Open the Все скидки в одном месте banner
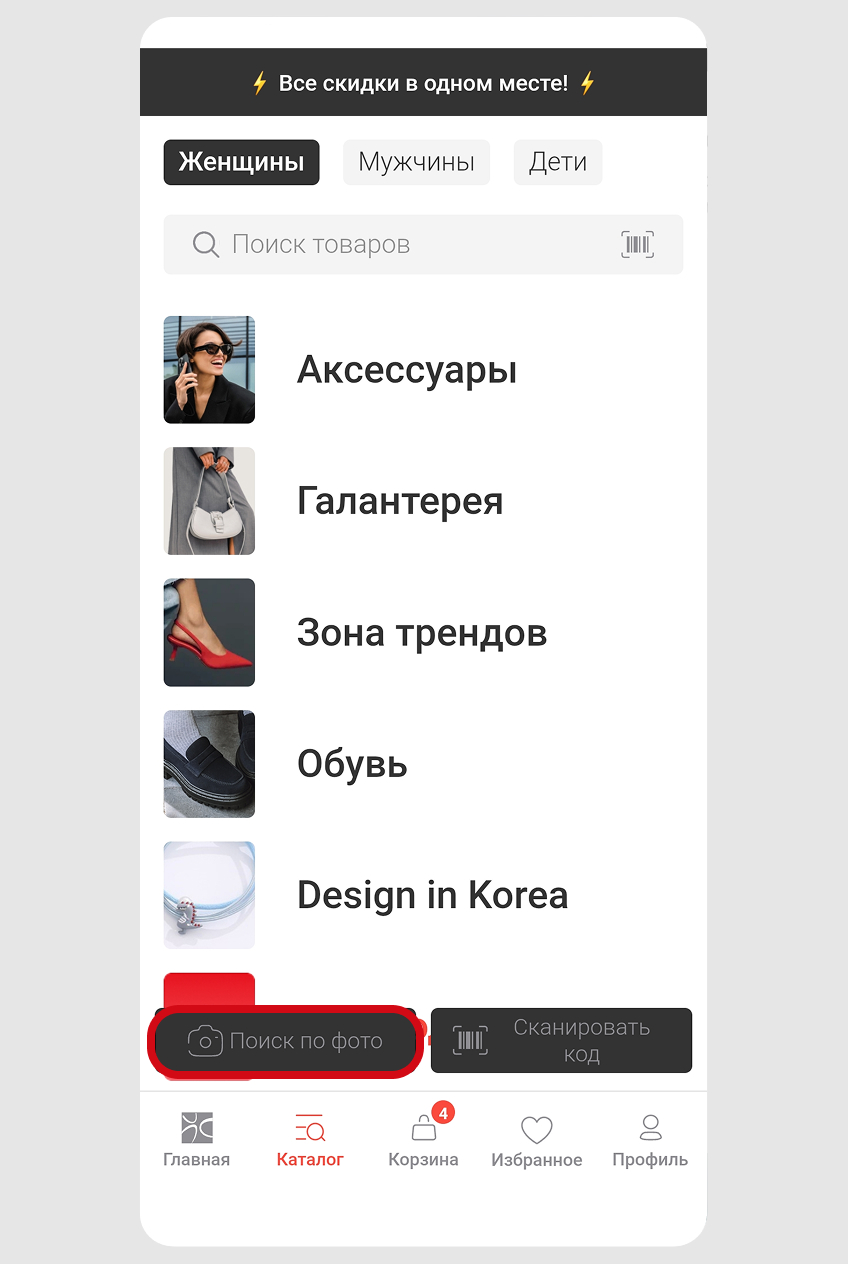Viewport: 848px width, 1264px height. pos(423,84)
